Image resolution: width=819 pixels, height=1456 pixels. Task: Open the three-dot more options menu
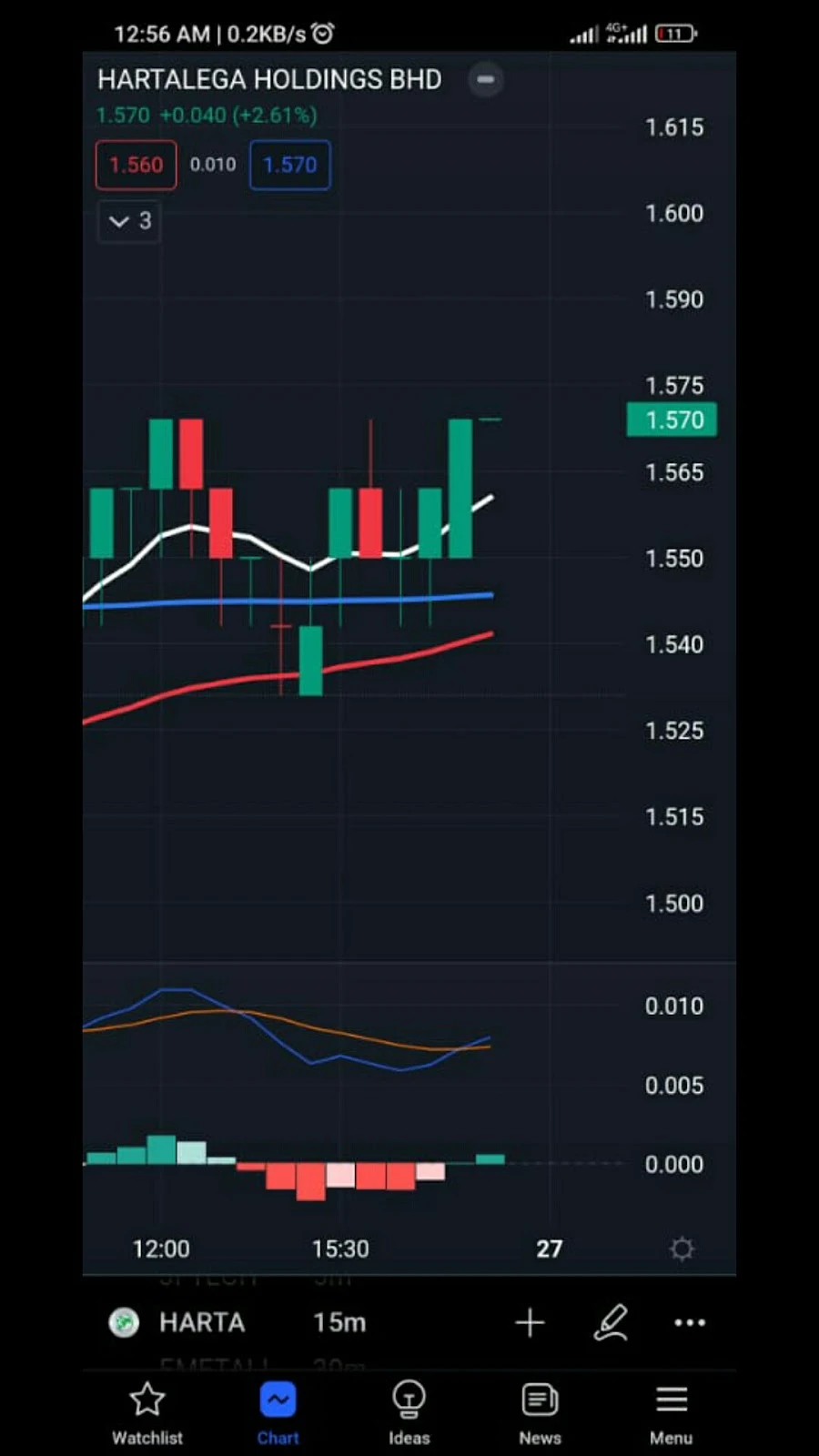pyautogui.click(x=690, y=1322)
